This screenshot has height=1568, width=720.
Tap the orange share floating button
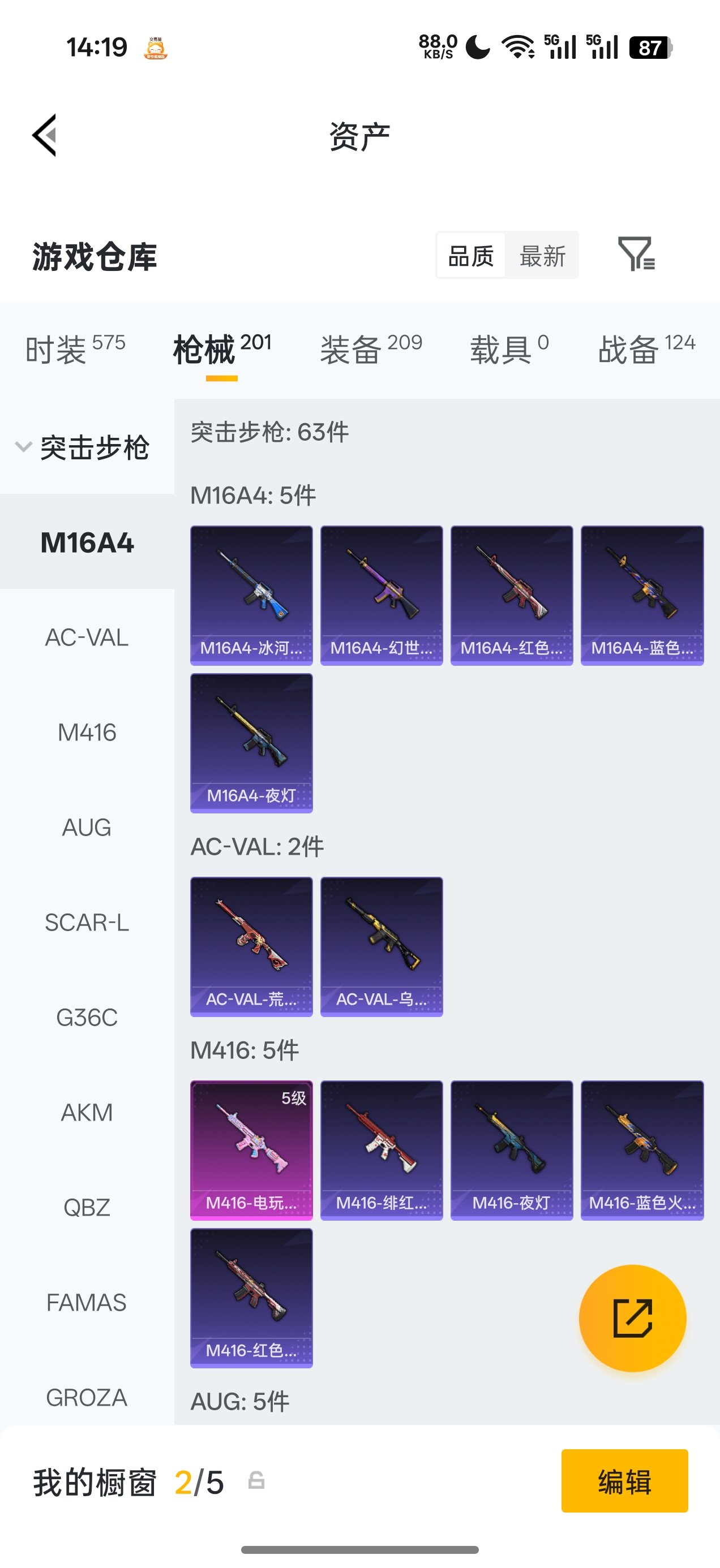coord(632,1318)
